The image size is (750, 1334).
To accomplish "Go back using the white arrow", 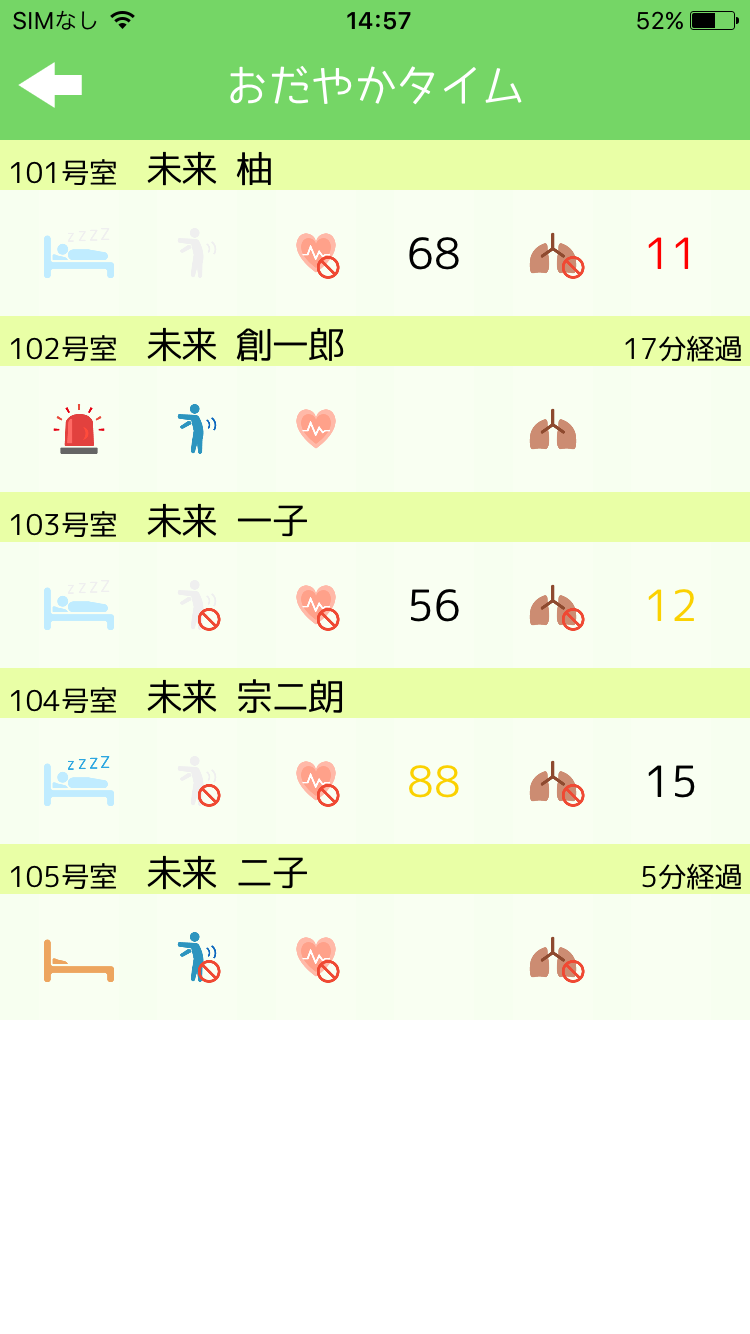I will (50, 85).
